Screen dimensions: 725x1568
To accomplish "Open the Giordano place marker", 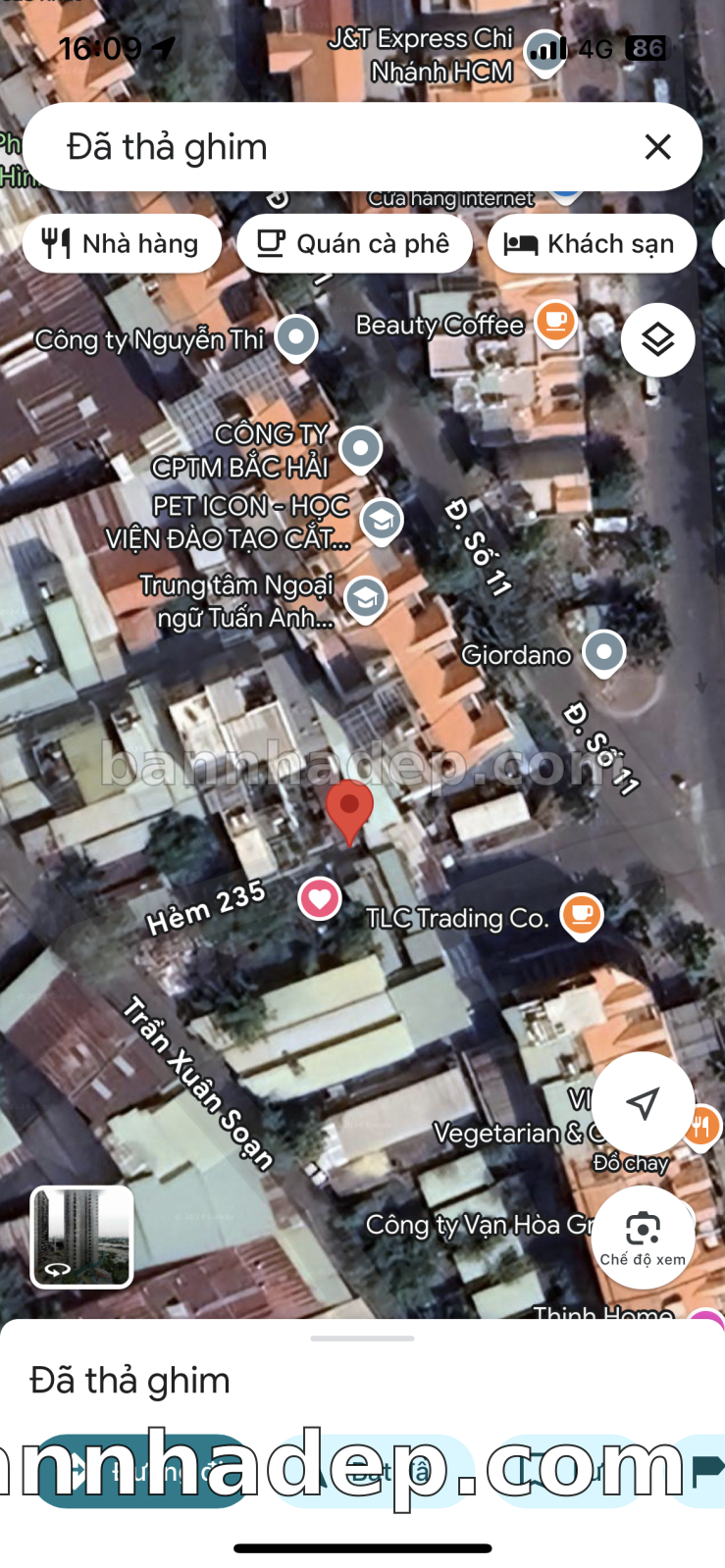I will (x=603, y=651).
